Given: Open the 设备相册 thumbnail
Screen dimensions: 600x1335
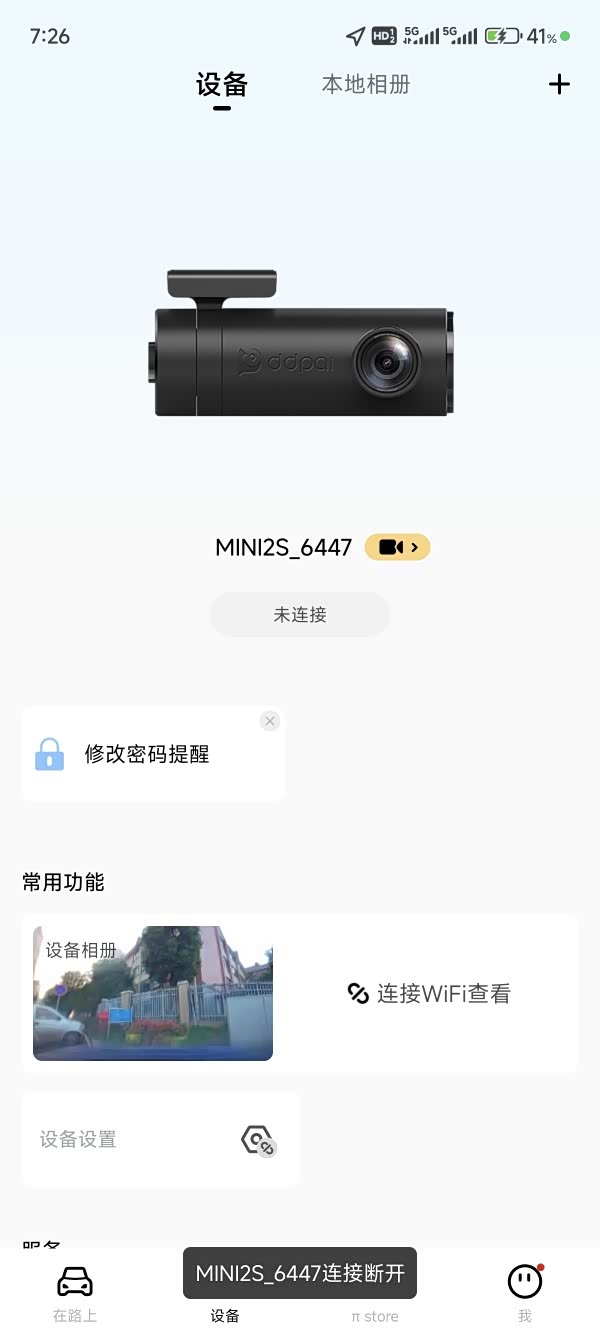Looking at the screenshot, I should point(153,993).
